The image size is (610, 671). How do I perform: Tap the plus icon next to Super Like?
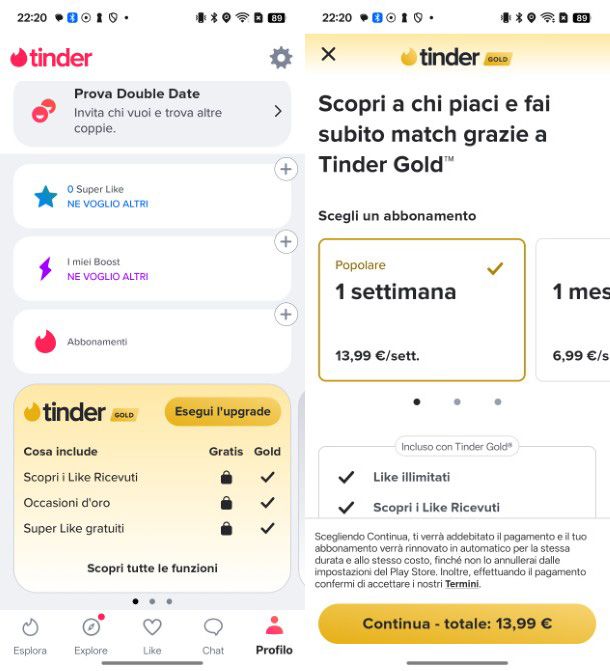tap(286, 169)
